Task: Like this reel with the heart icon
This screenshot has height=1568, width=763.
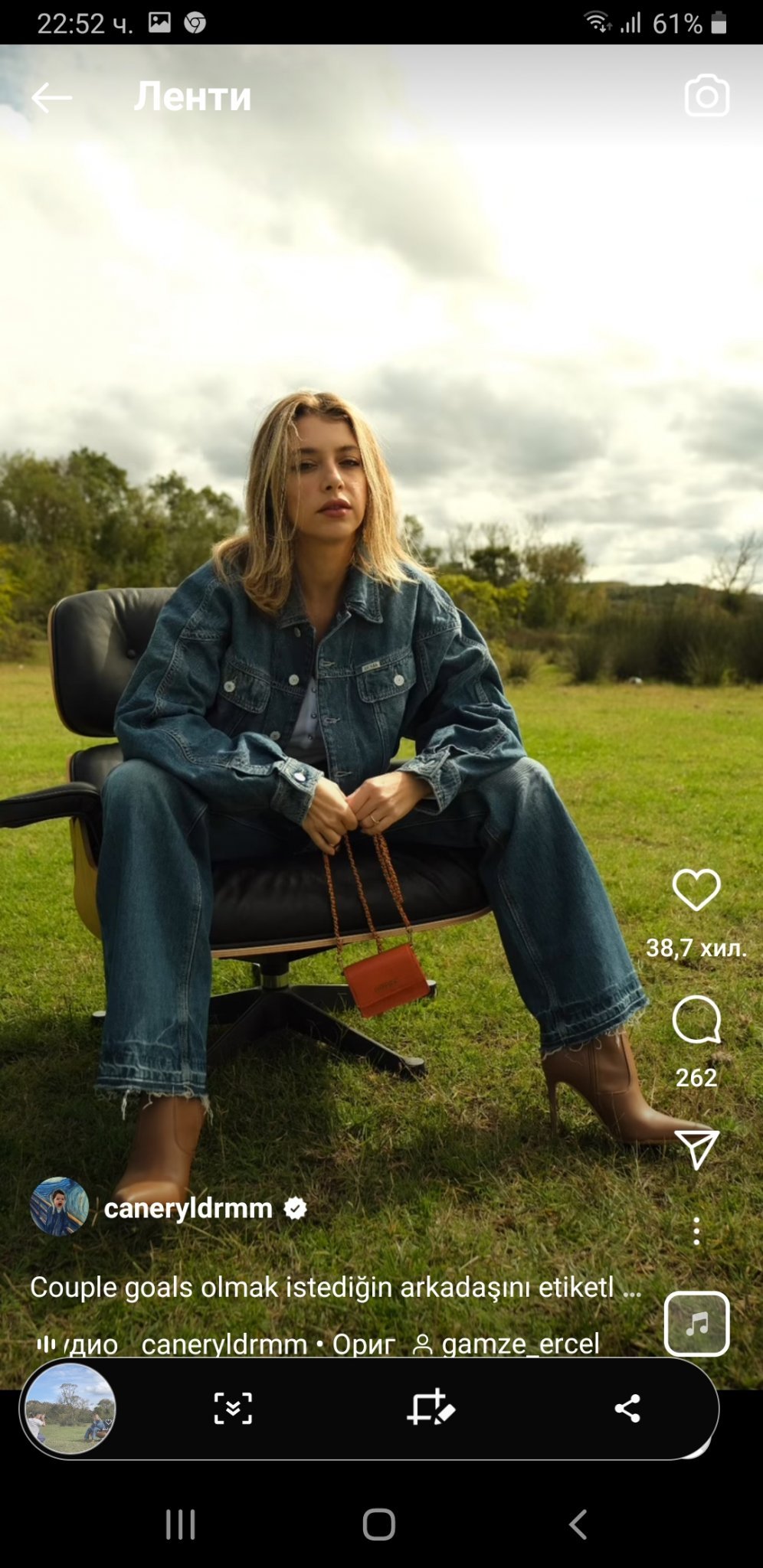Action: 696,890
